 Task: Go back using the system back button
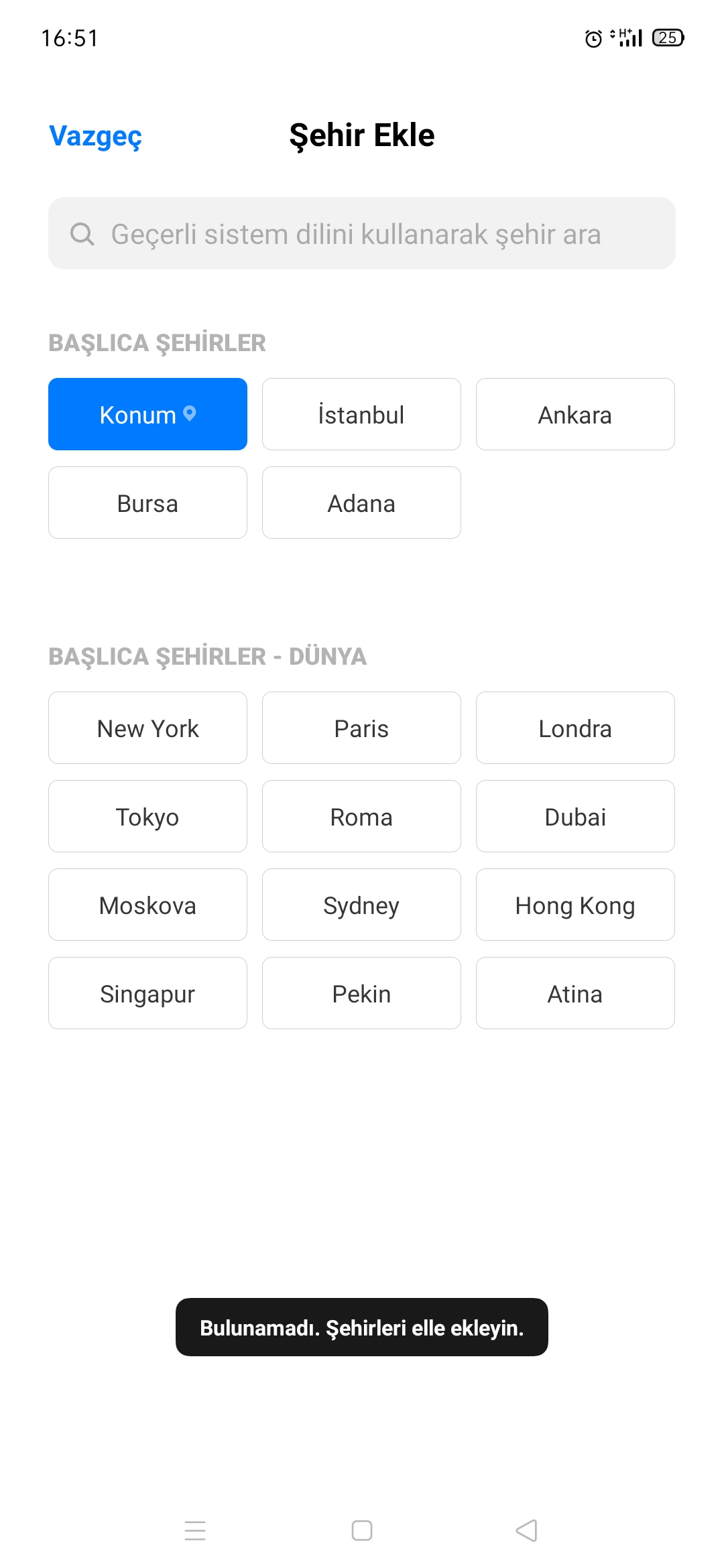(x=527, y=1530)
